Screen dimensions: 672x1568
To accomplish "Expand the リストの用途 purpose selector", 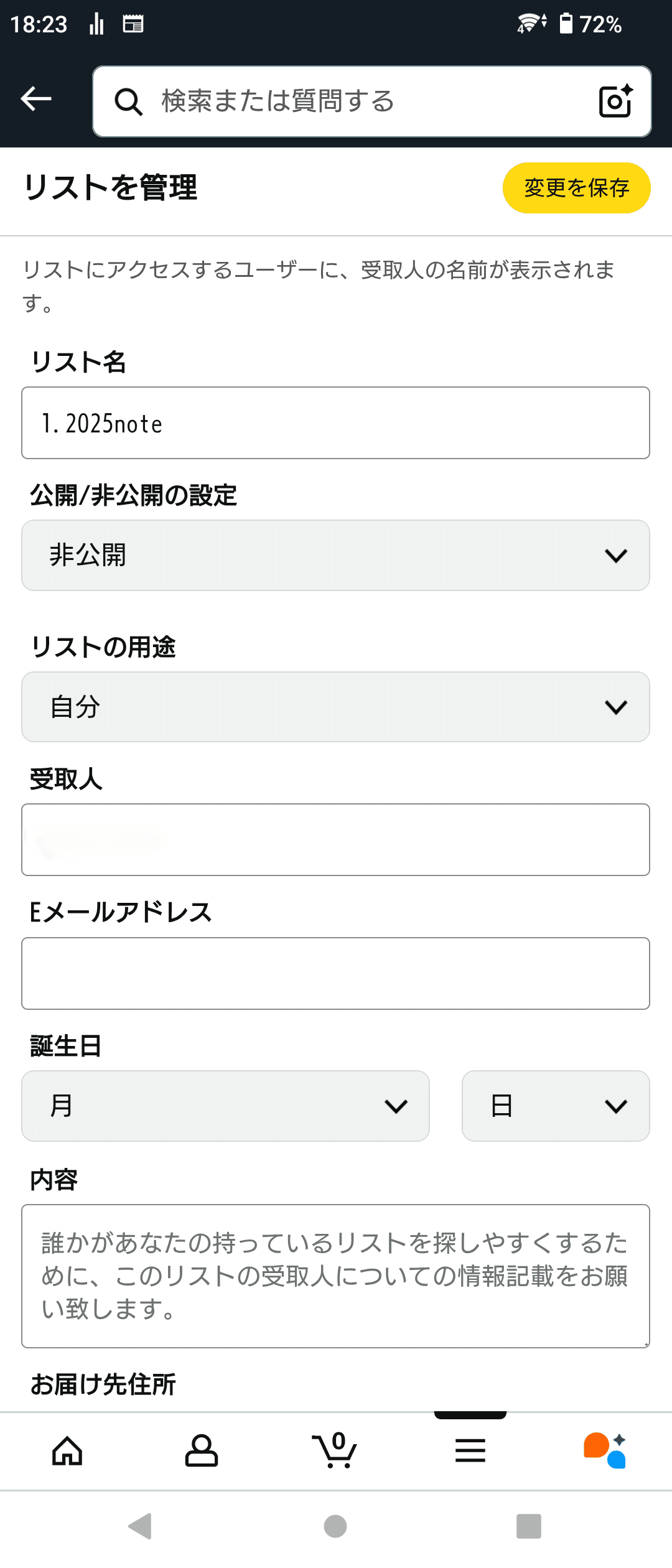I will pos(336,706).
